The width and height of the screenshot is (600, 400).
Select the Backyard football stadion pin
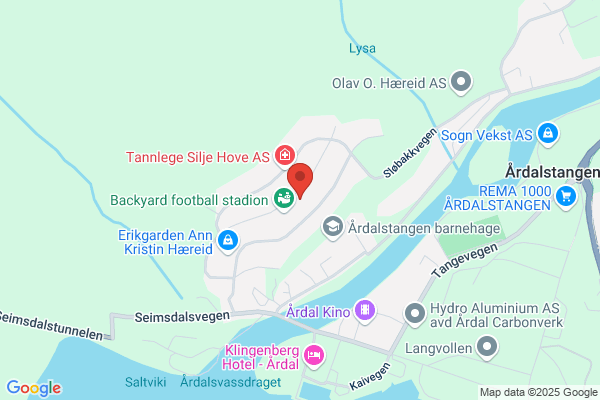coord(284,199)
